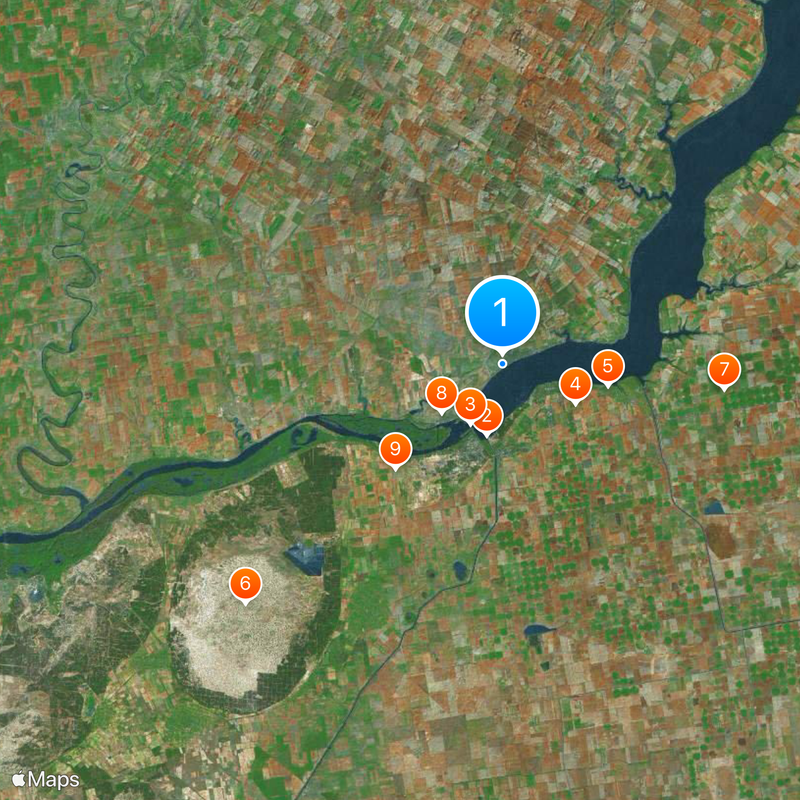Select the orange map pin numbered 4
This screenshot has height=800, width=800.
pos(574,384)
